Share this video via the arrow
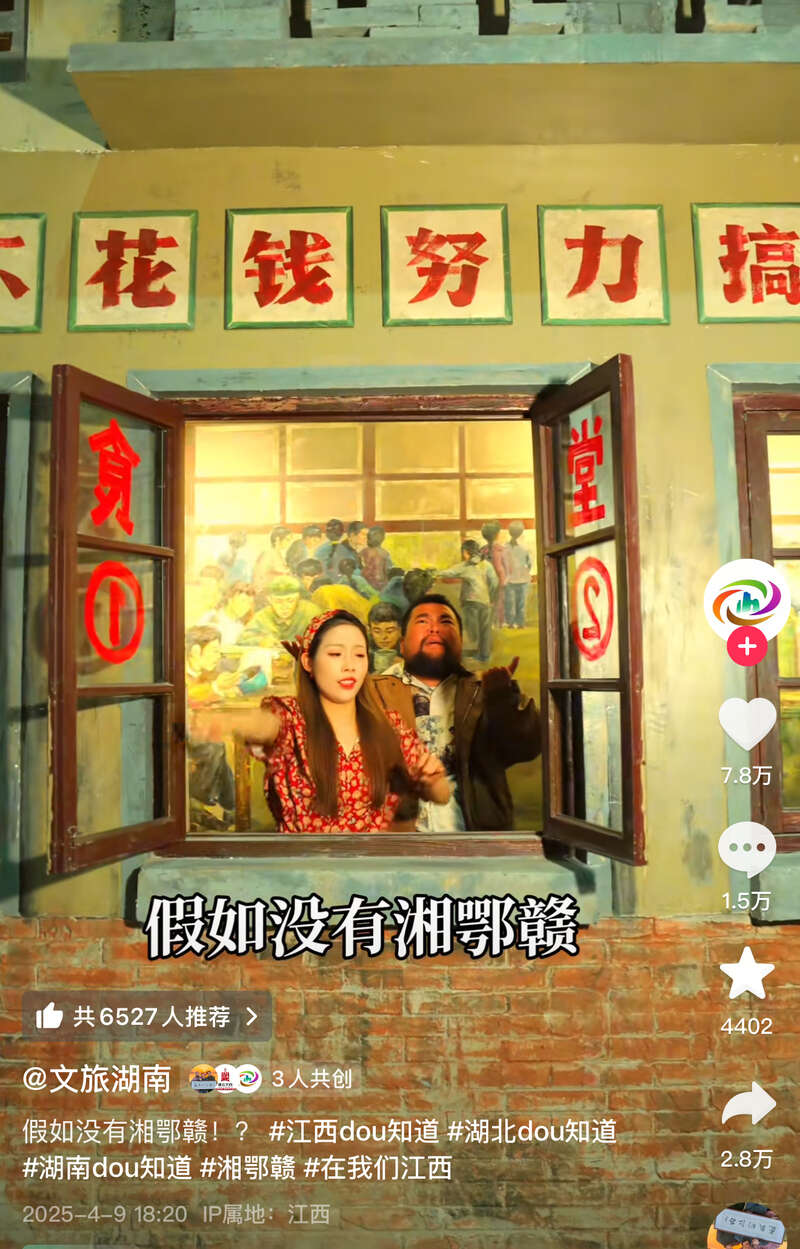Image resolution: width=800 pixels, height=1249 pixels. point(746,1105)
